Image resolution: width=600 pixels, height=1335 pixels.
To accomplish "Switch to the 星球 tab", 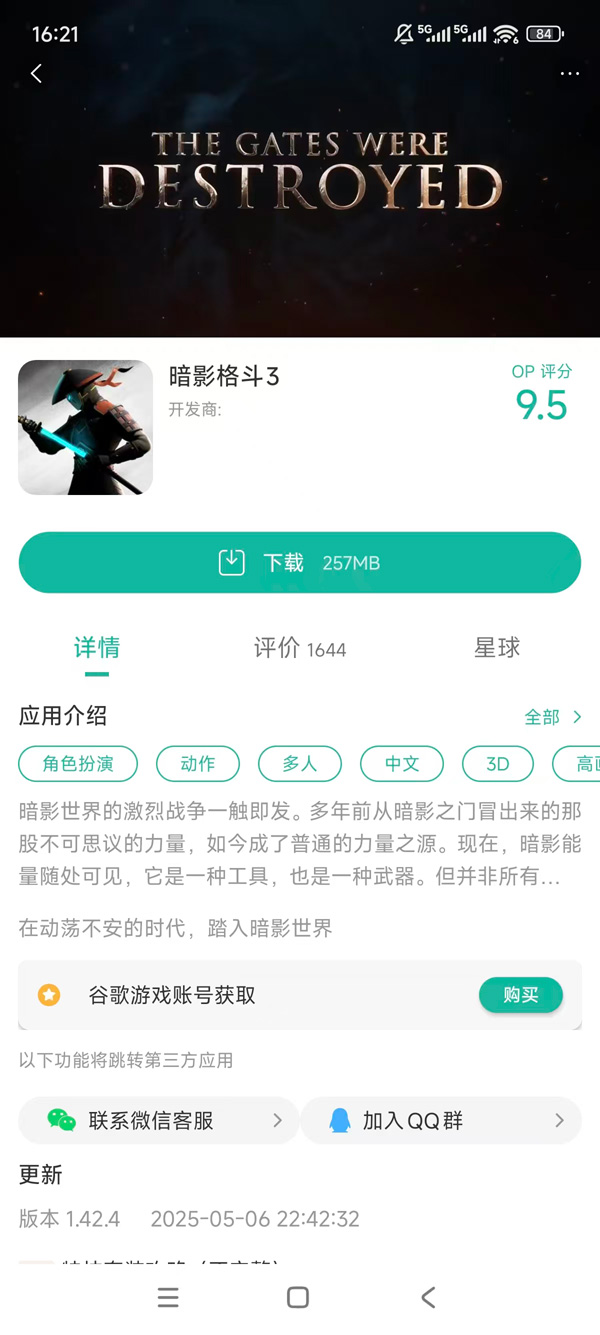I will (497, 648).
